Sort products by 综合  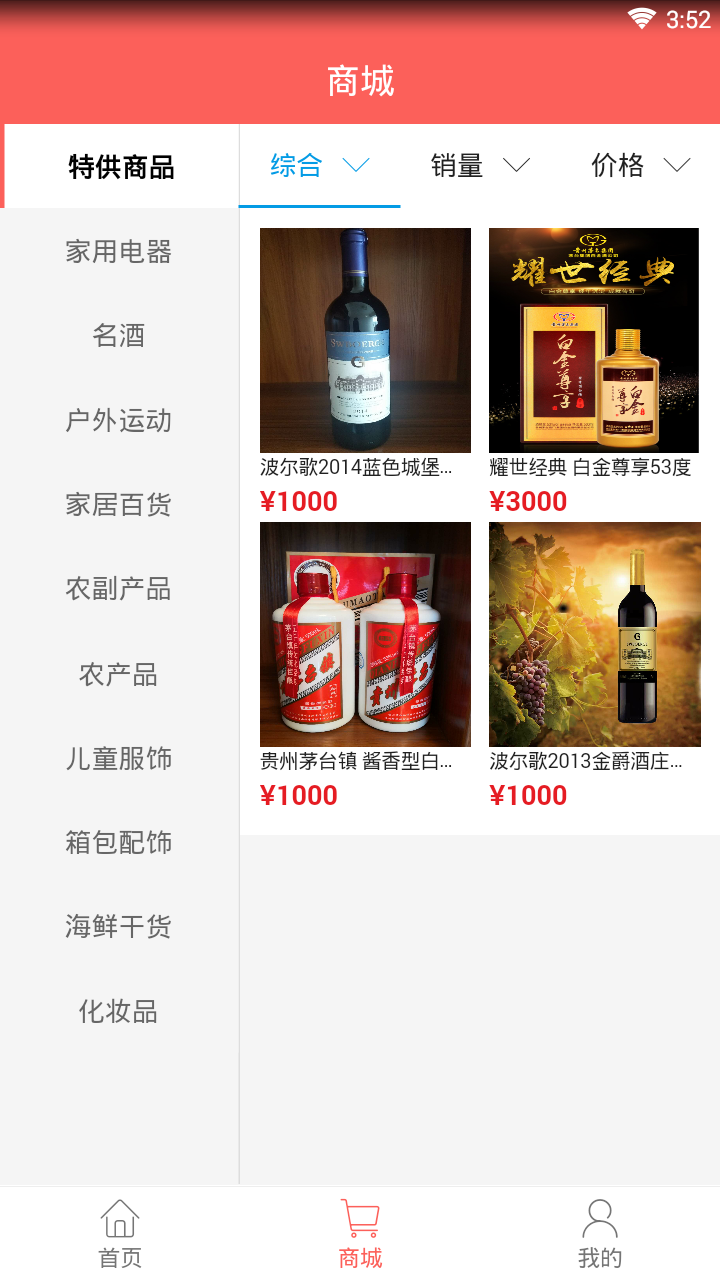[320, 166]
